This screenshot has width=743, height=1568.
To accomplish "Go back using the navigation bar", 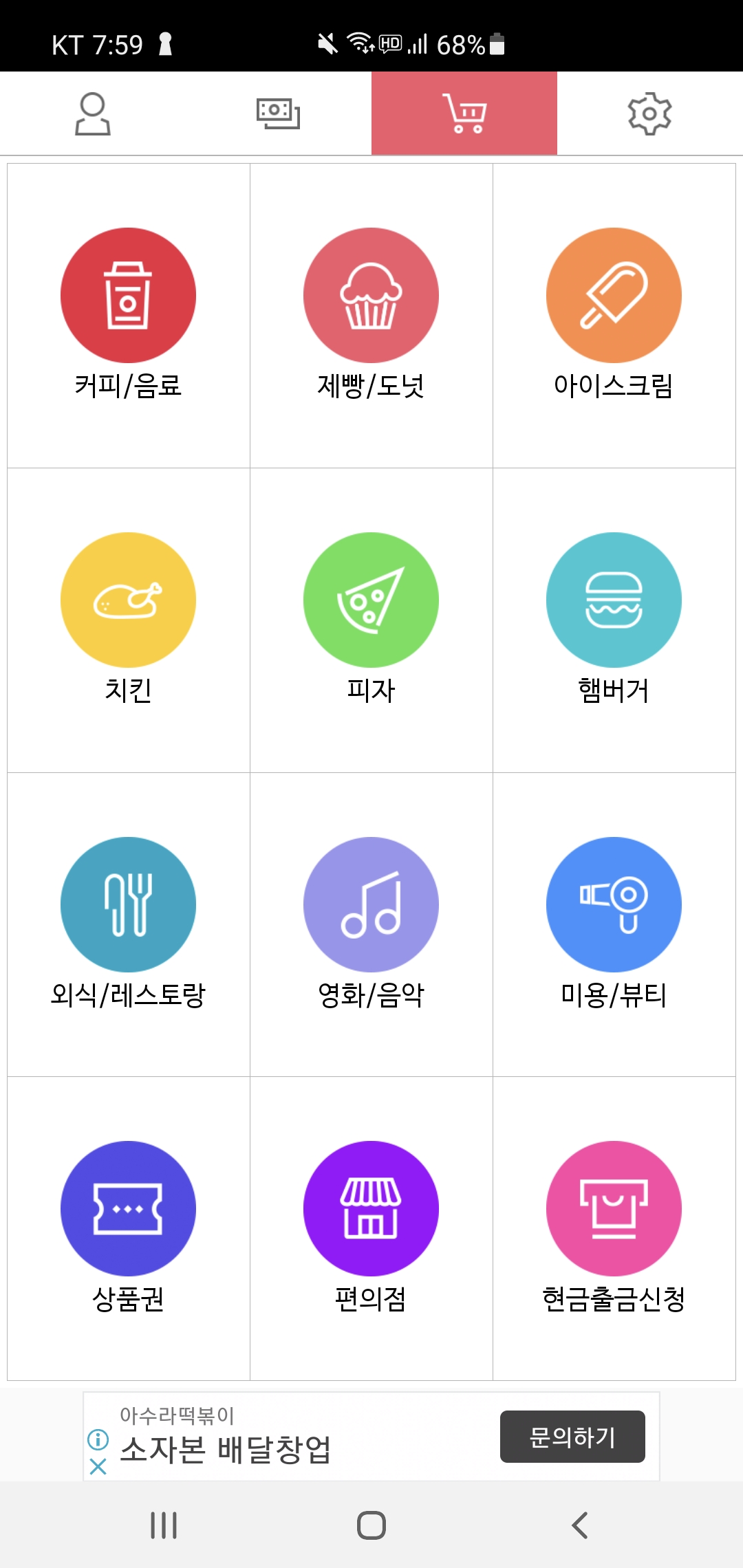I will (579, 1525).
